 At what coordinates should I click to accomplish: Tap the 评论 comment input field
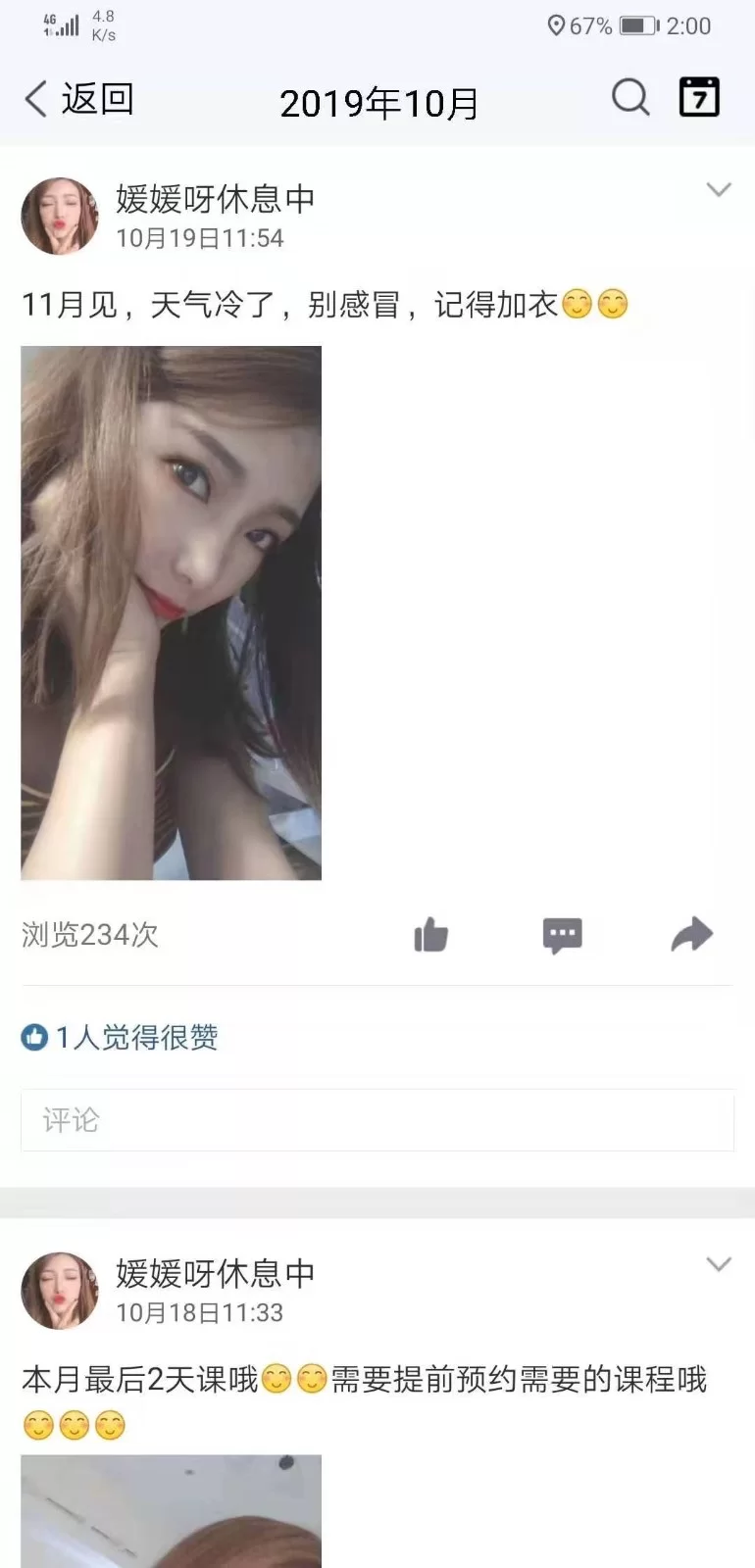377,1119
